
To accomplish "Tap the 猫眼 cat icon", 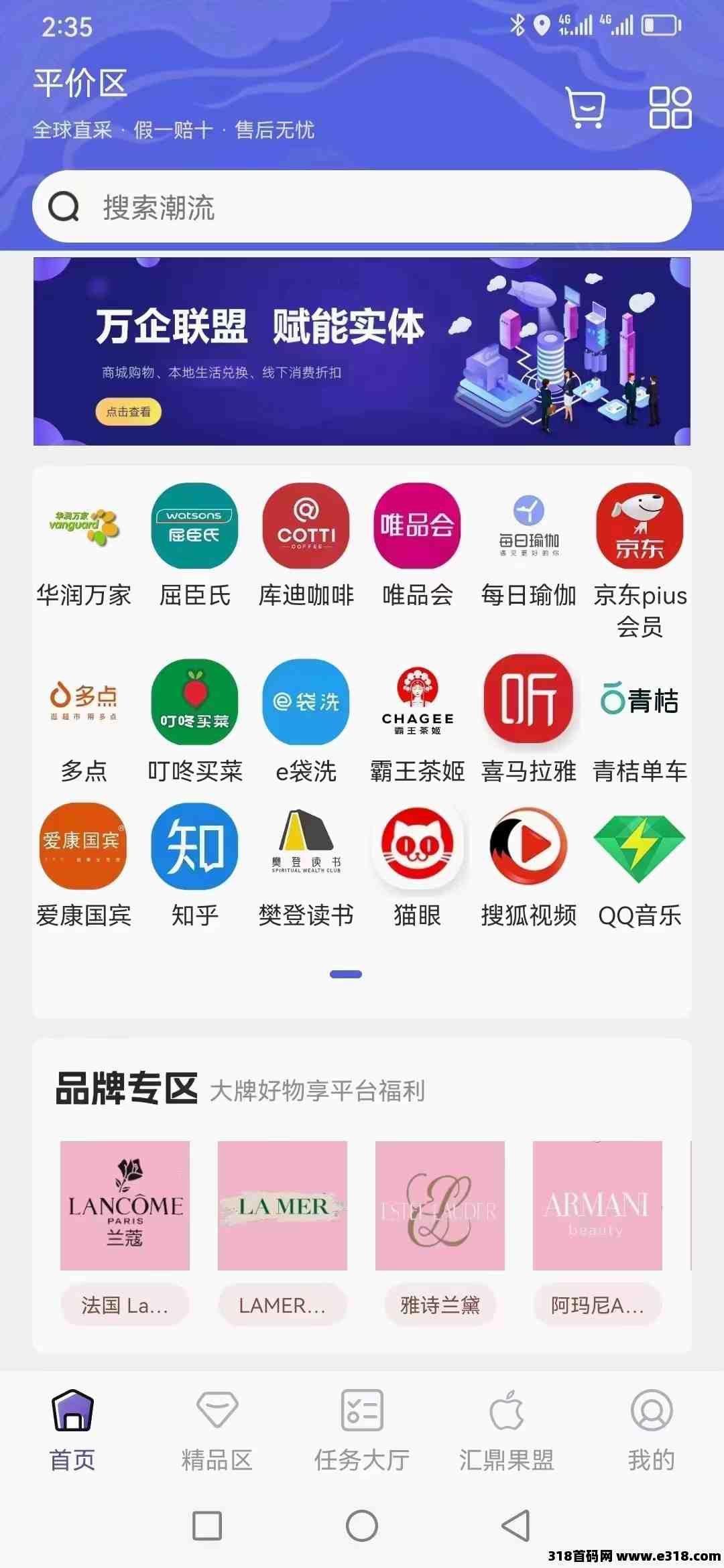I will click(417, 846).
